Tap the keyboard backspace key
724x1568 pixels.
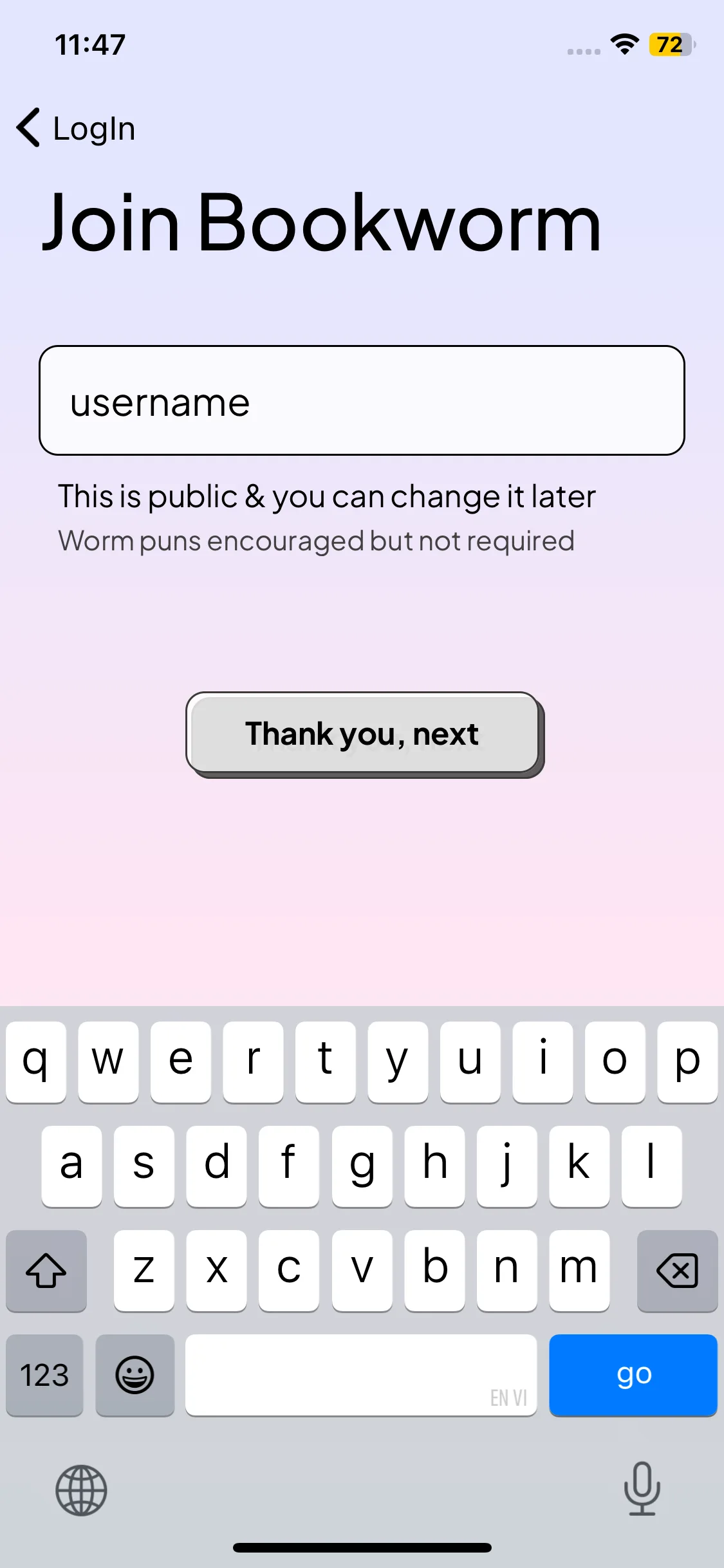coord(677,1271)
